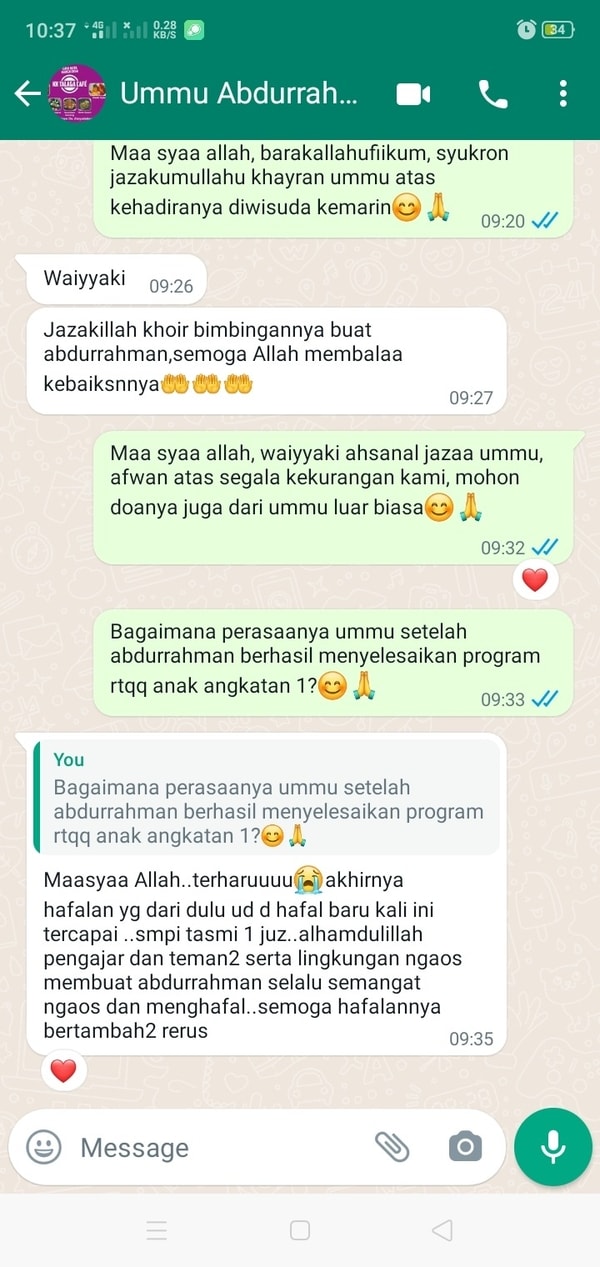Open the recent apps overview

[x=157, y=1230]
